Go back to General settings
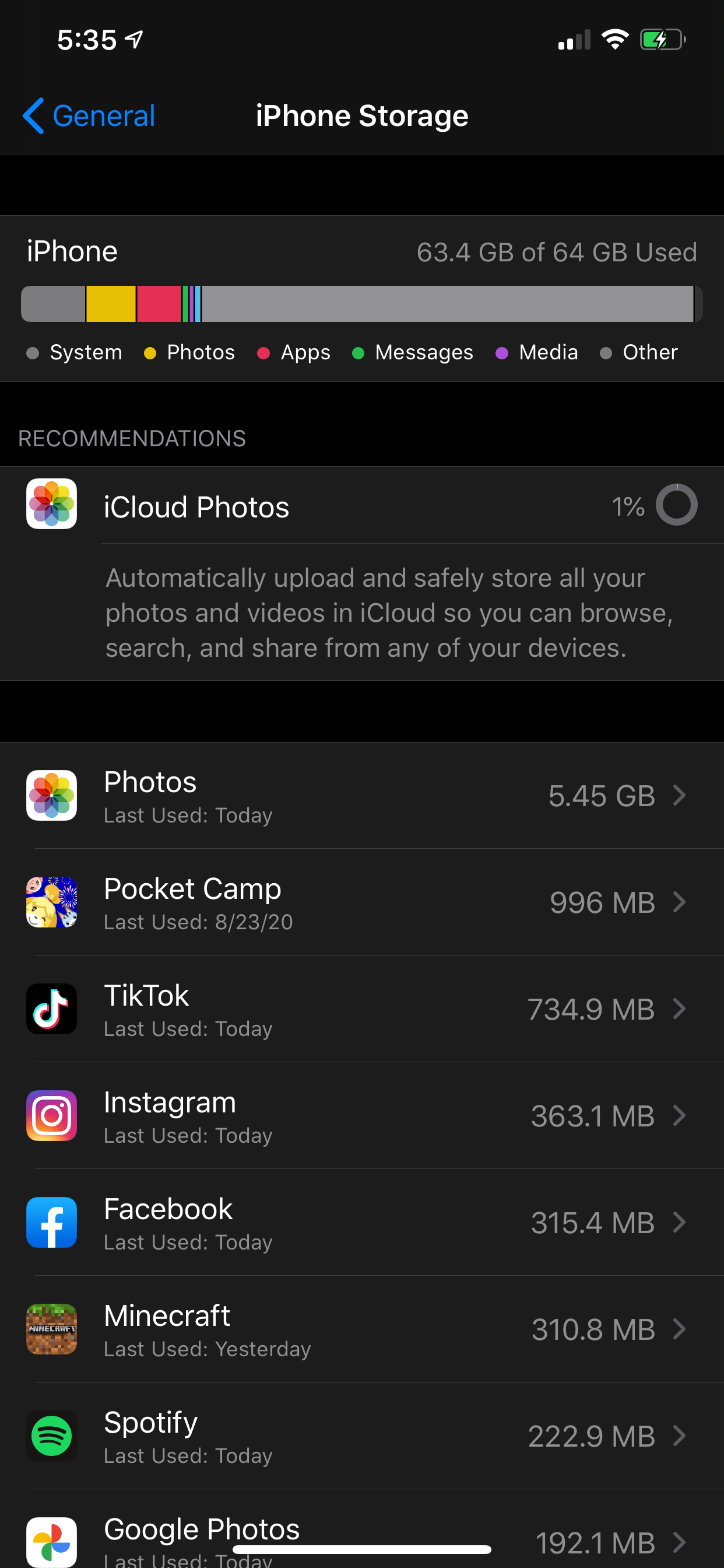 click(89, 116)
